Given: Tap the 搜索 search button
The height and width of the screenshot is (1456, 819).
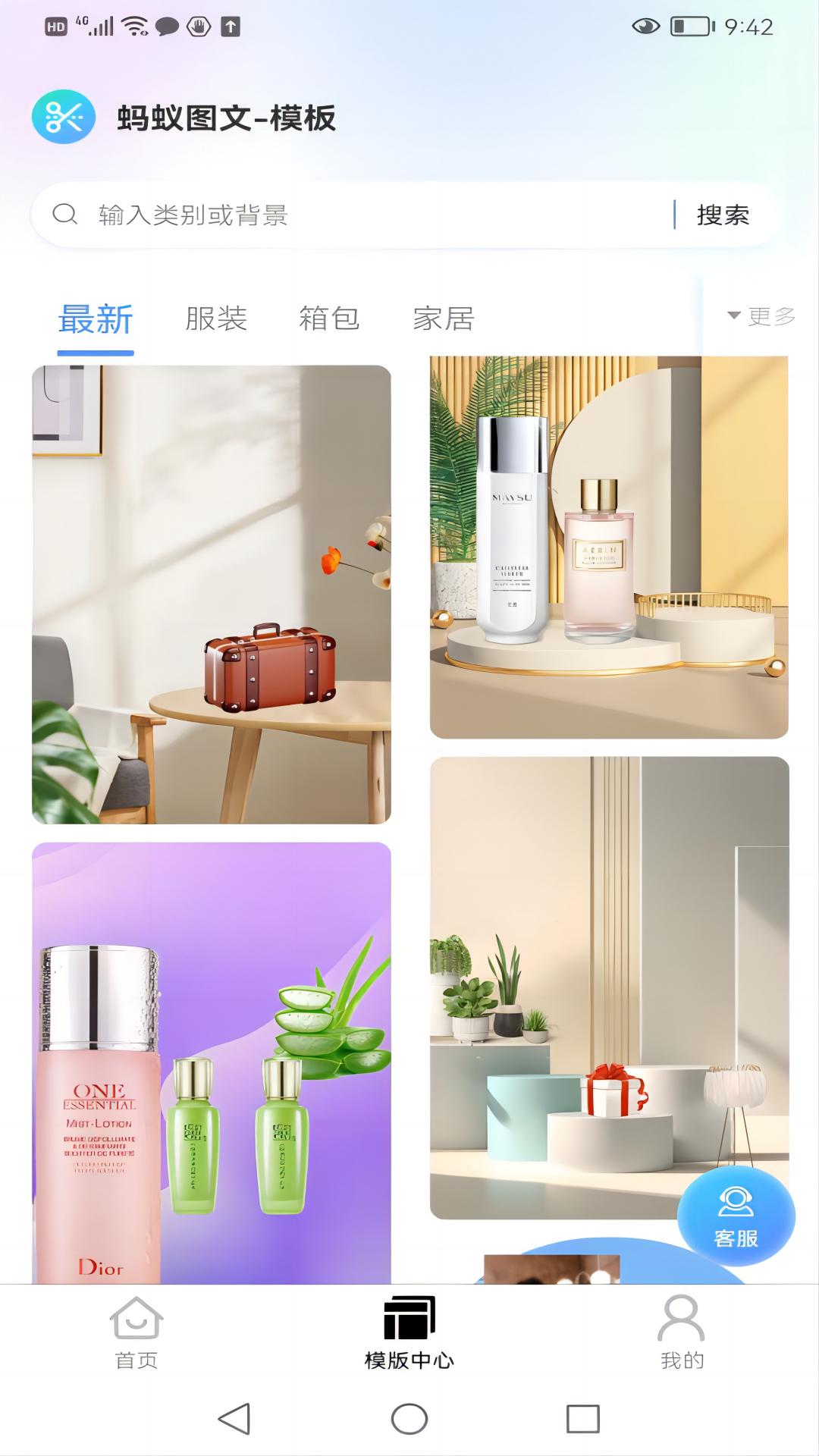Looking at the screenshot, I should (723, 215).
